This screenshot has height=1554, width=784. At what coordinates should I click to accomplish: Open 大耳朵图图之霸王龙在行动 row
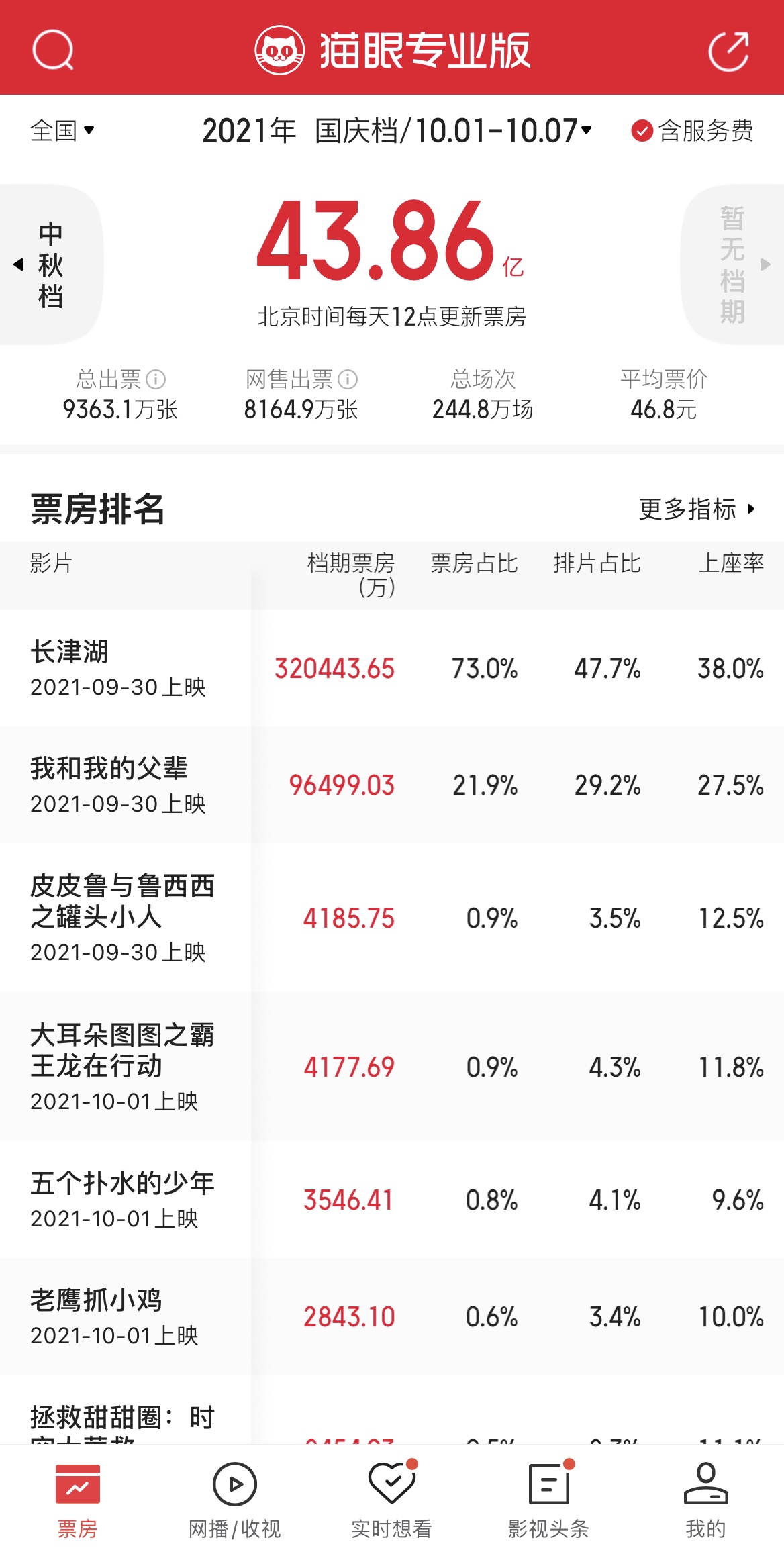click(x=392, y=1066)
